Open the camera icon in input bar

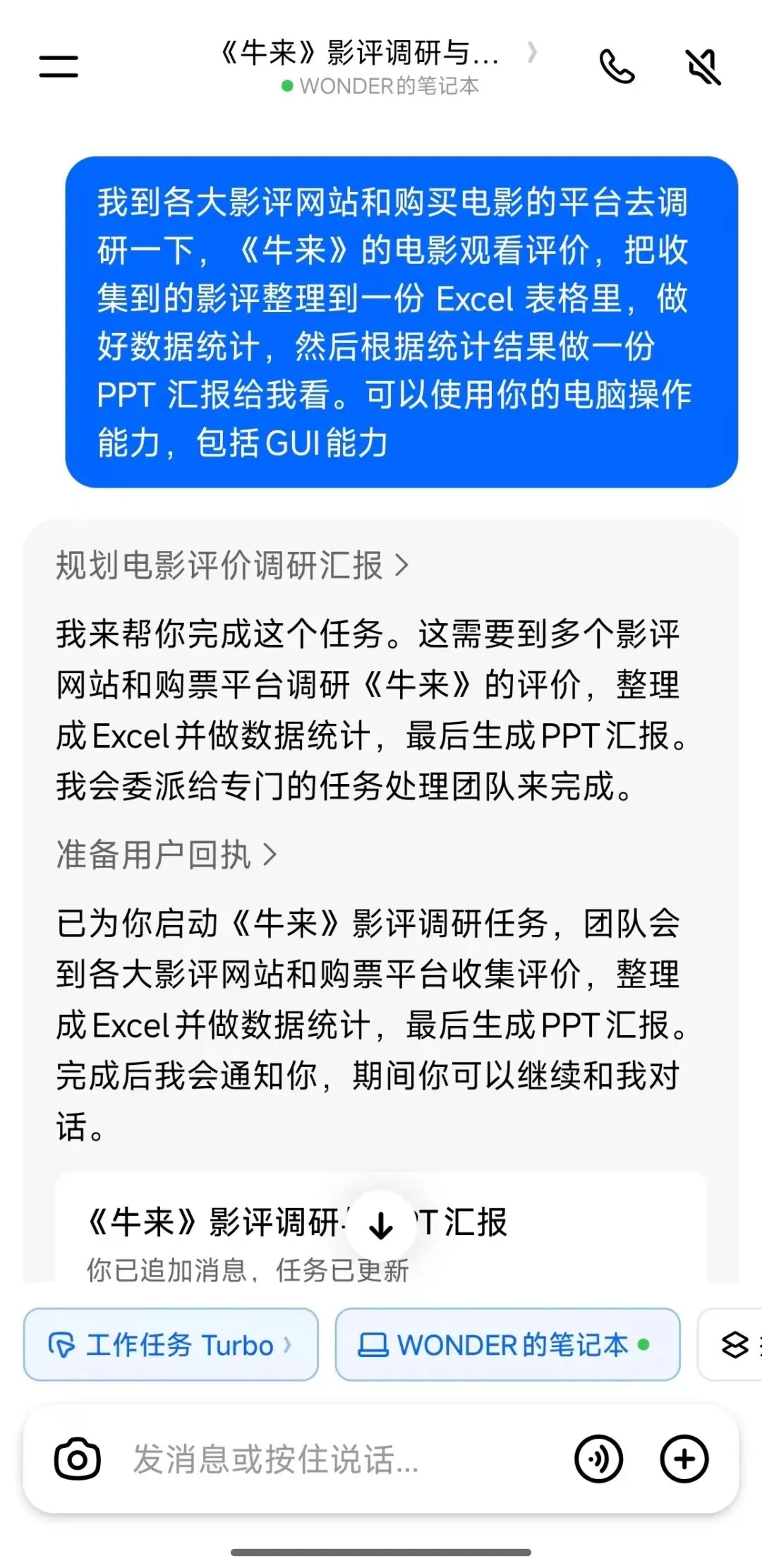tap(78, 1459)
